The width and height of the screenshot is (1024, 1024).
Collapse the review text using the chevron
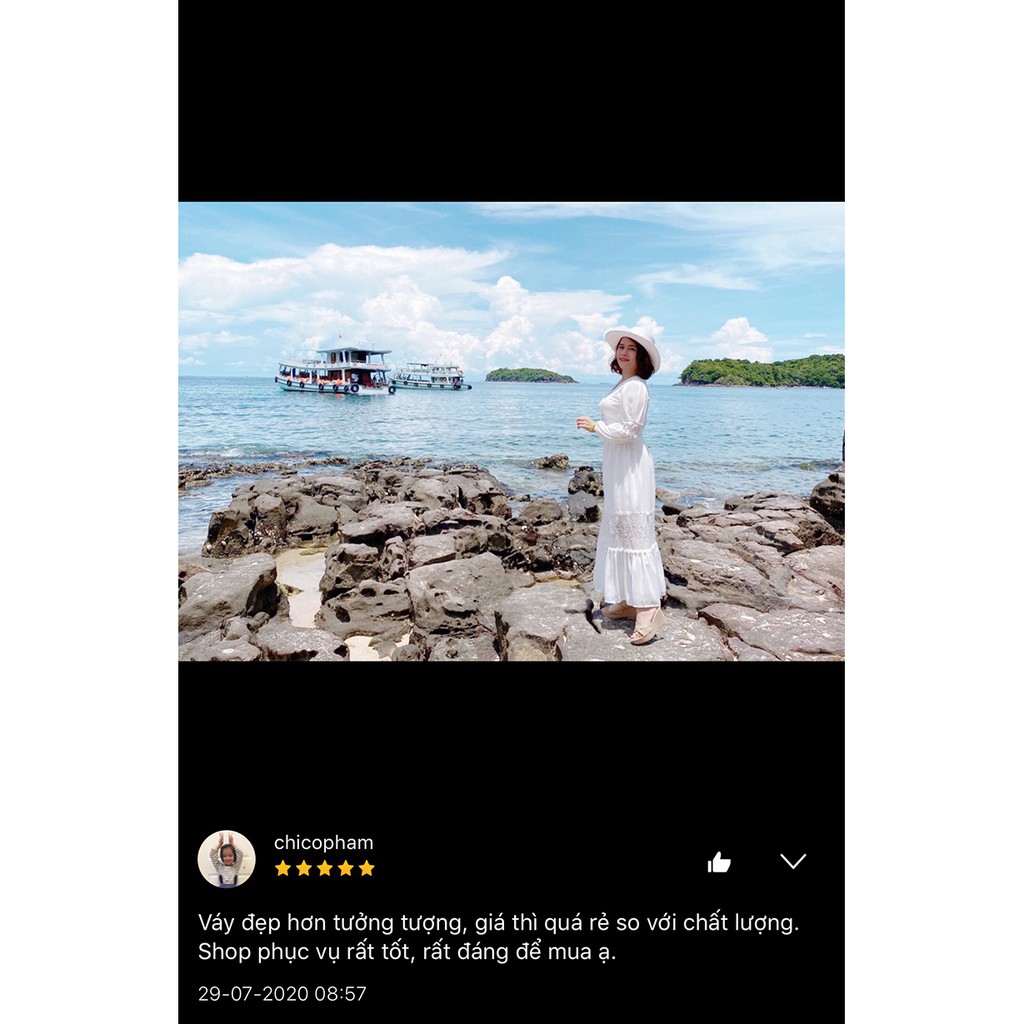pos(793,861)
